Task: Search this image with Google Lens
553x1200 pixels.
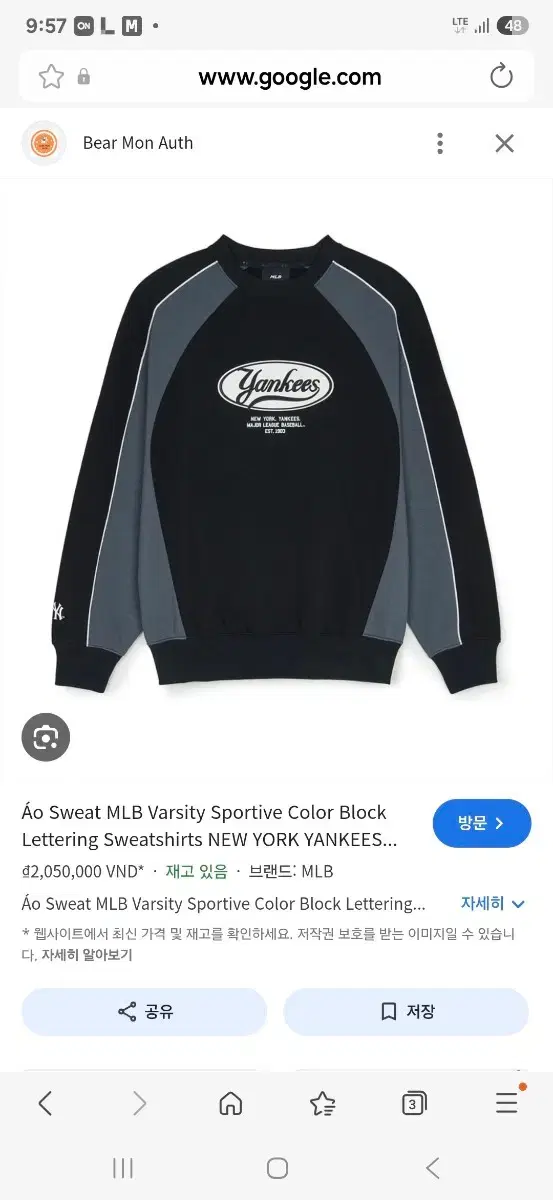Action: [46, 738]
